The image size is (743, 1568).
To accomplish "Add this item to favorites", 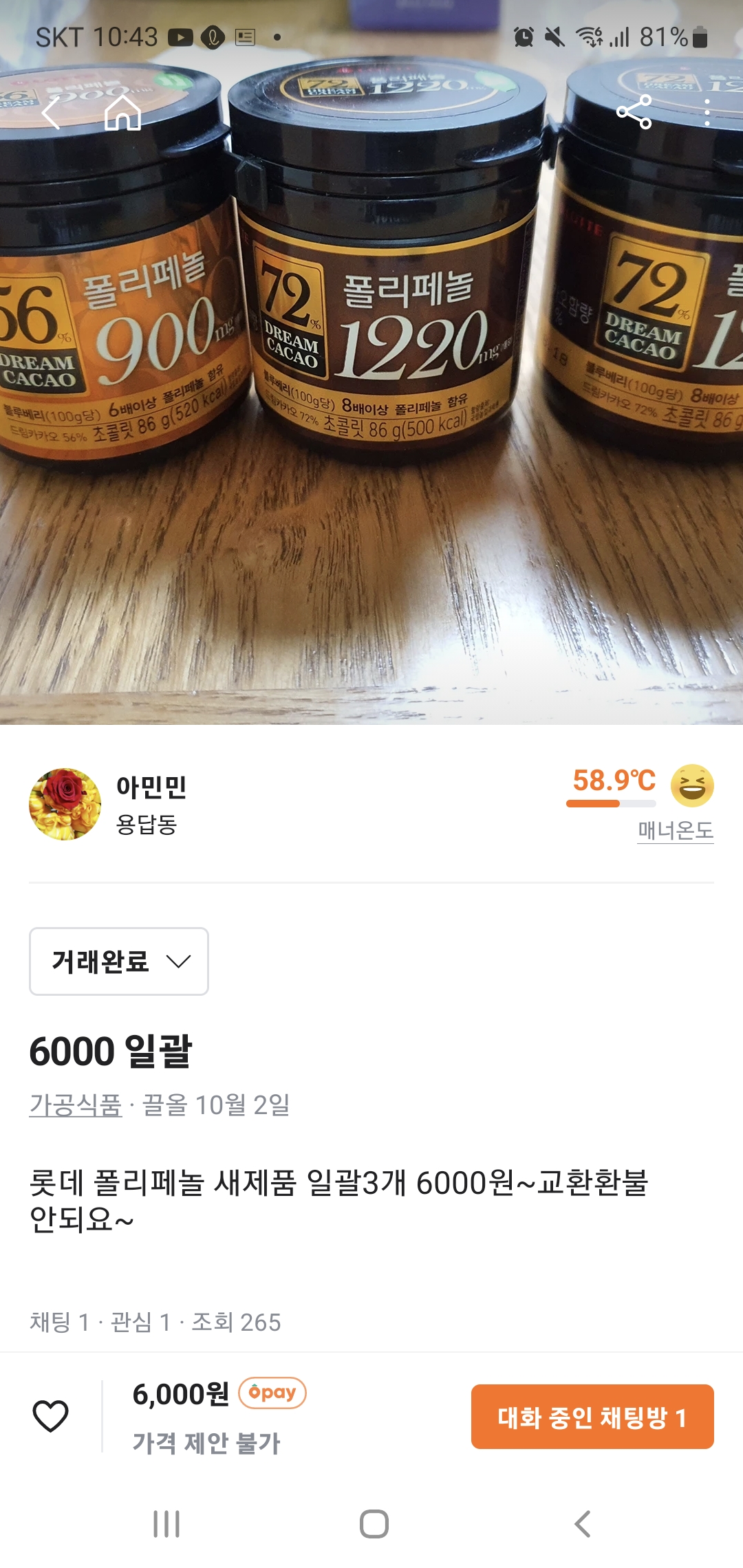I will pos(51,1416).
